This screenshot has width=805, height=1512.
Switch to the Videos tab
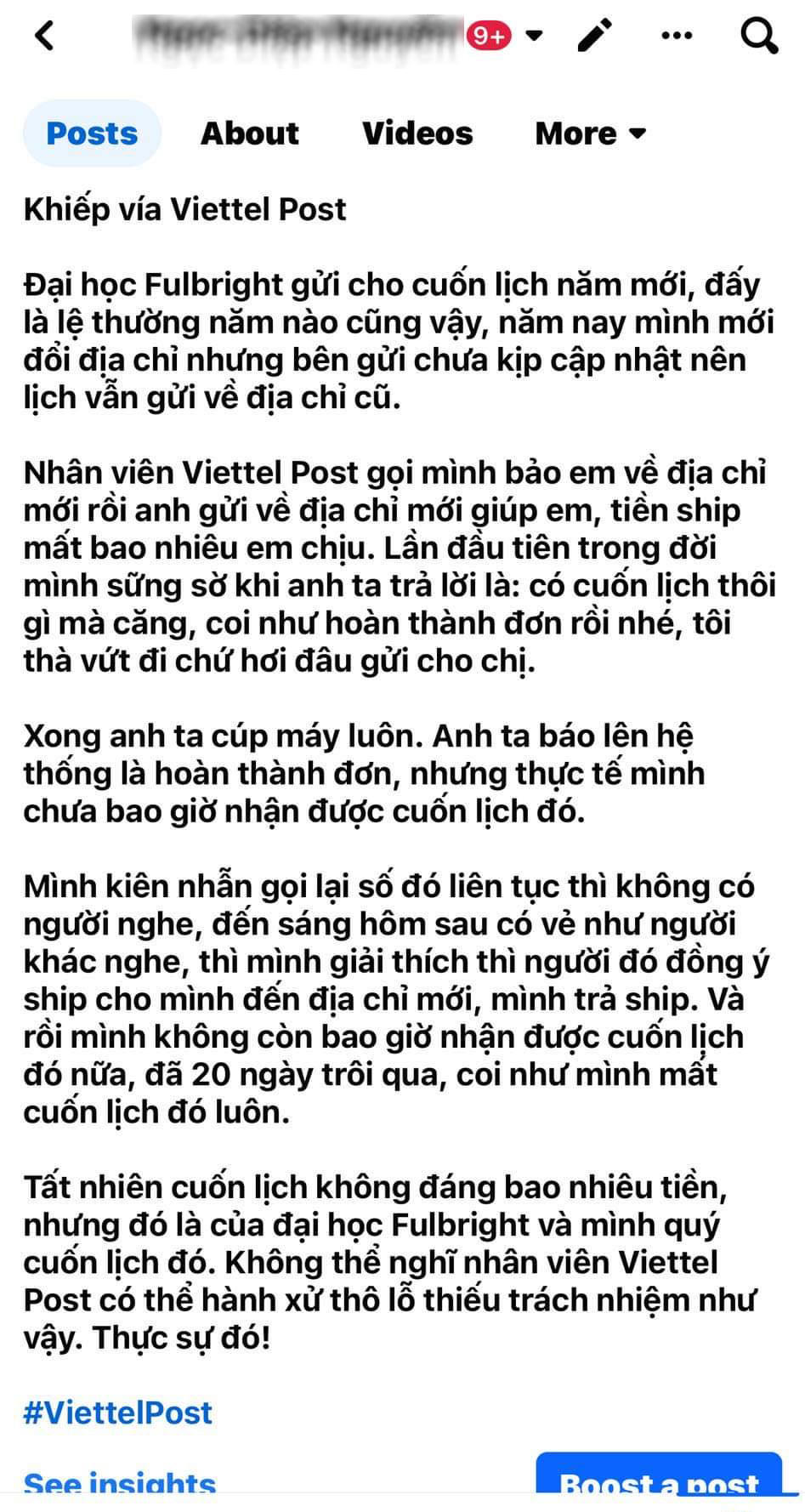coord(417,134)
